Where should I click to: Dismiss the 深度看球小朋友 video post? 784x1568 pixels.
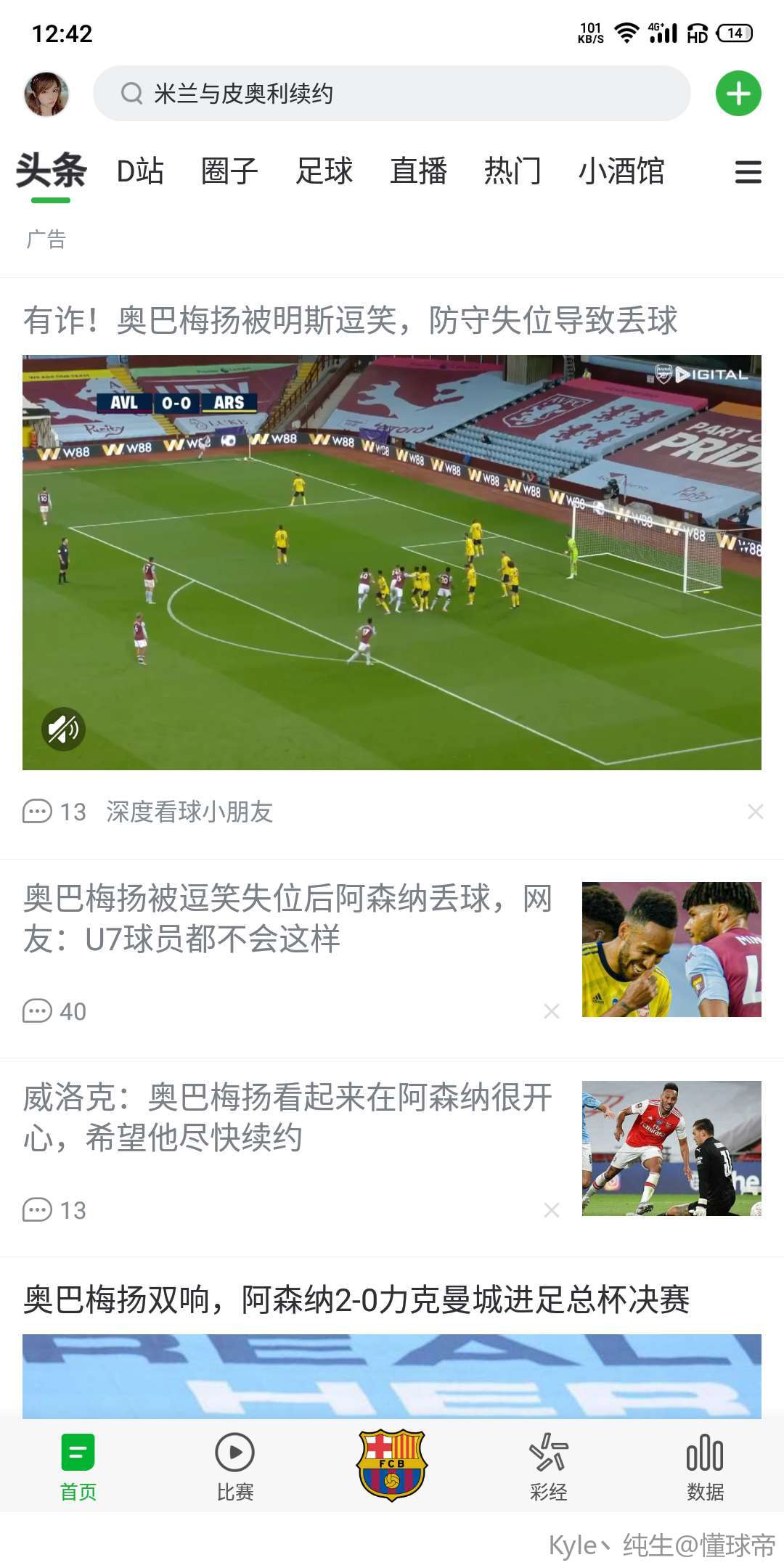(755, 812)
